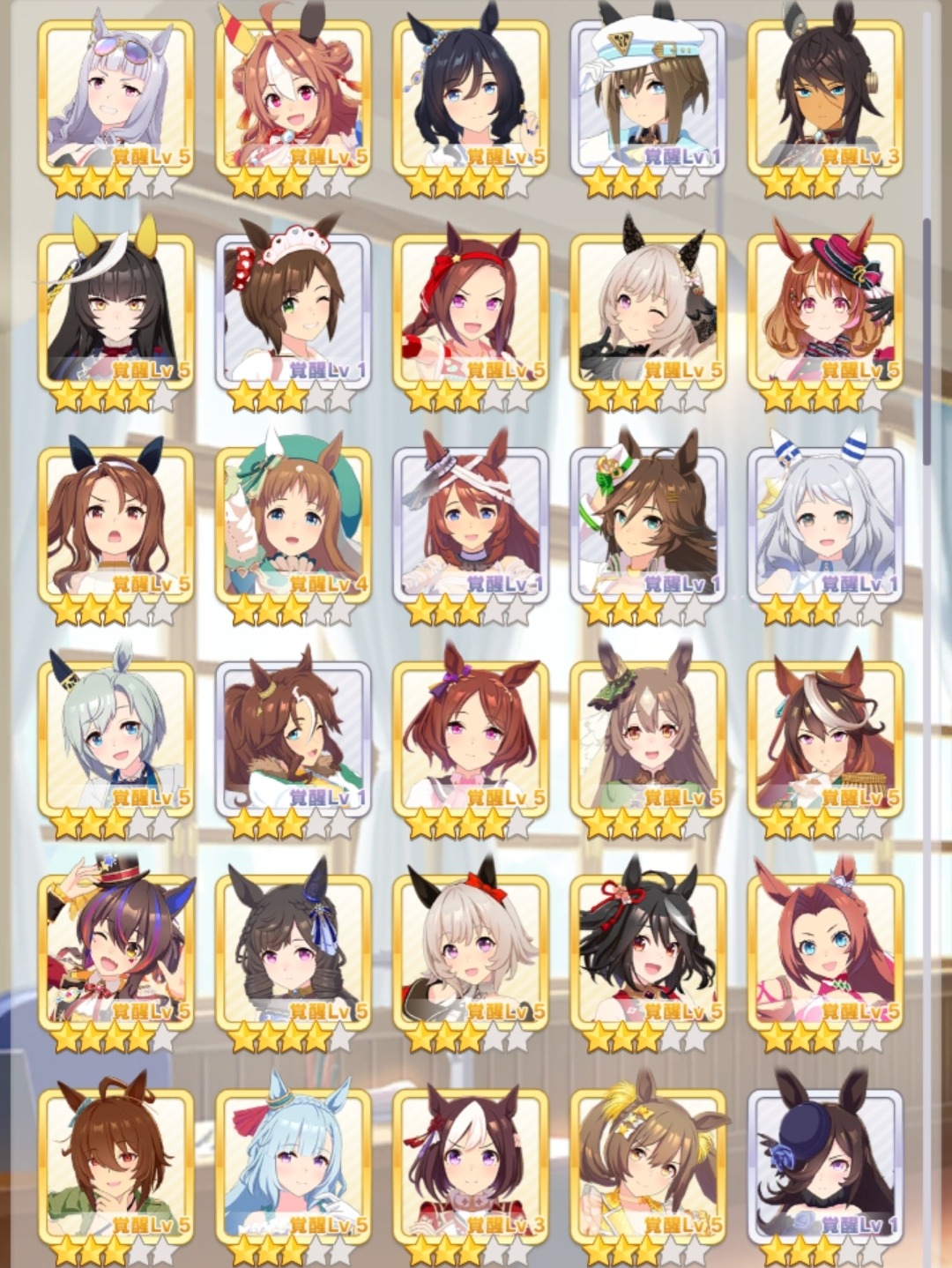Select winking character with tiny top hat

(x=115, y=951)
